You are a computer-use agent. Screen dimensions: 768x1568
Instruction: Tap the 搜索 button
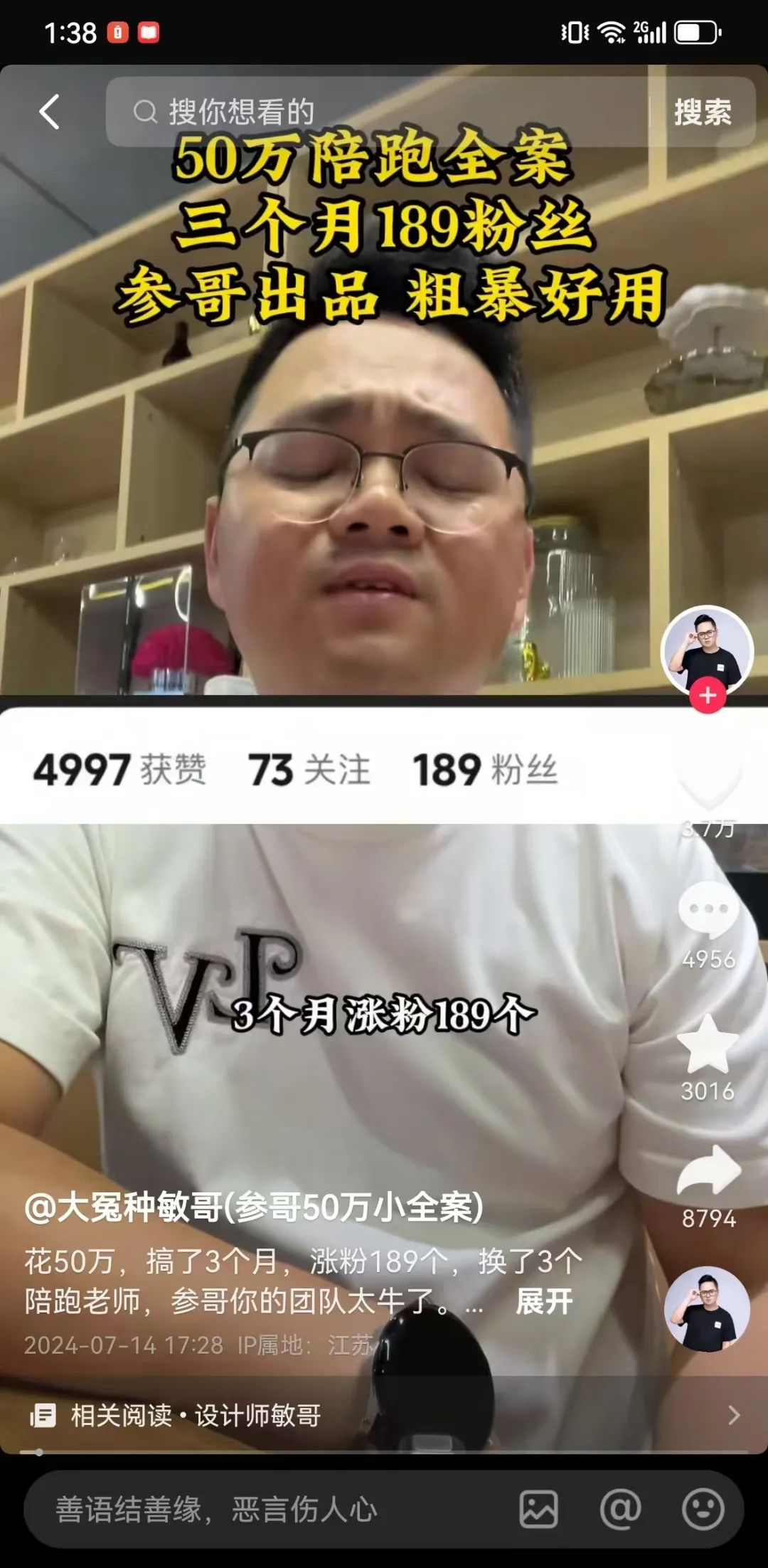[x=703, y=112]
